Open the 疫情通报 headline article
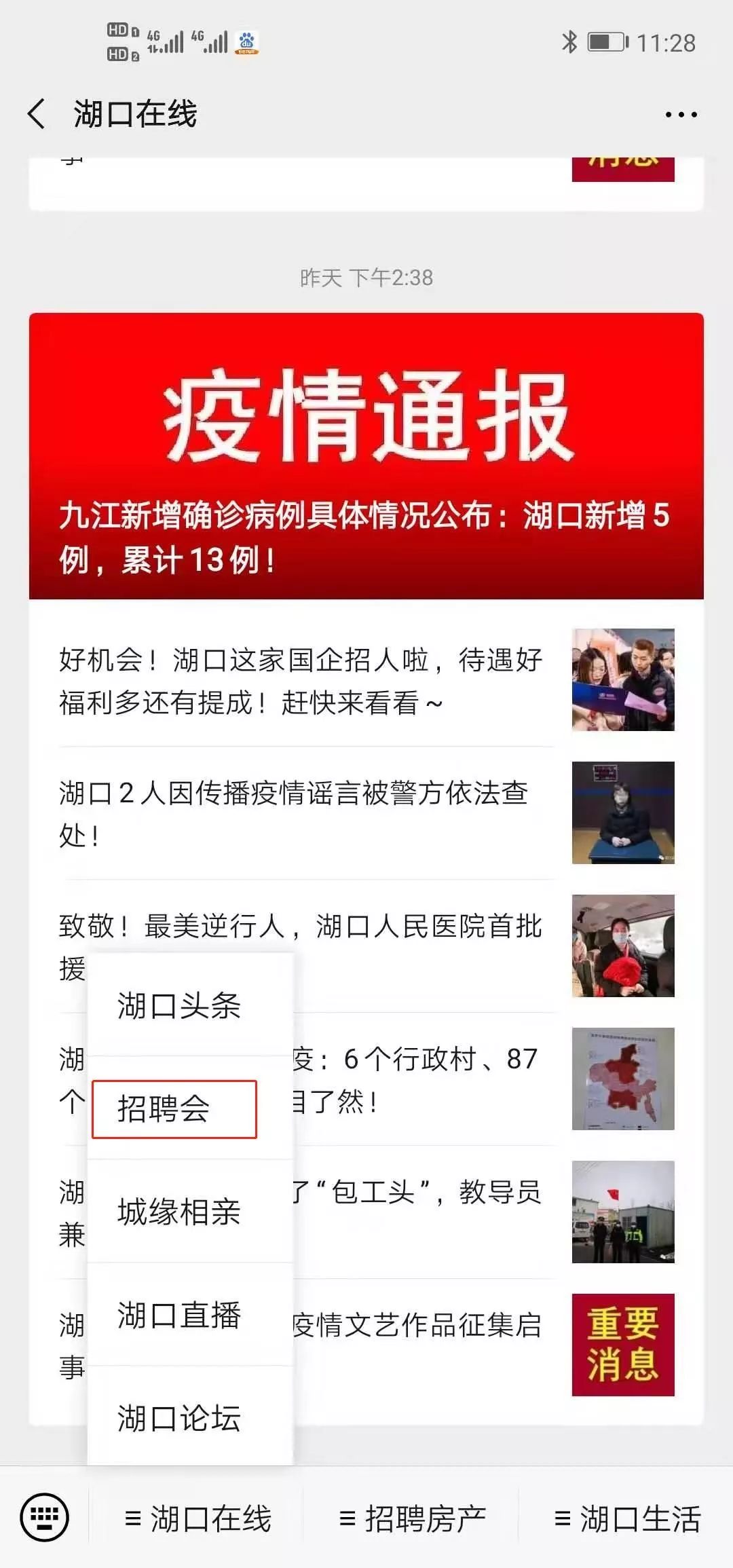This screenshot has height=1568, width=733. pyautogui.click(x=366, y=456)
